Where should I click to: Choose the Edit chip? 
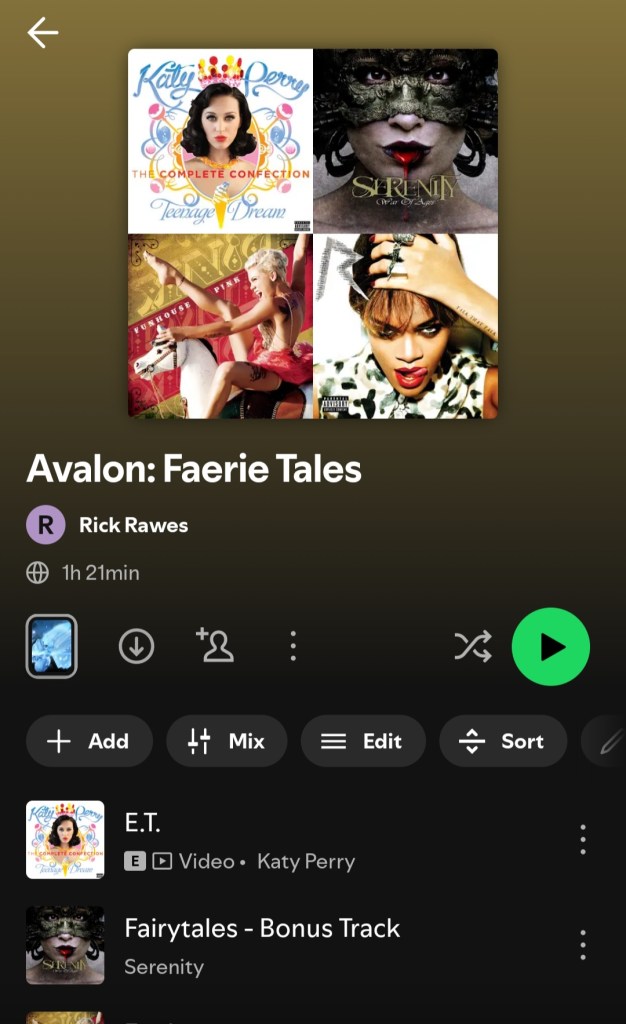coord(362,741)
